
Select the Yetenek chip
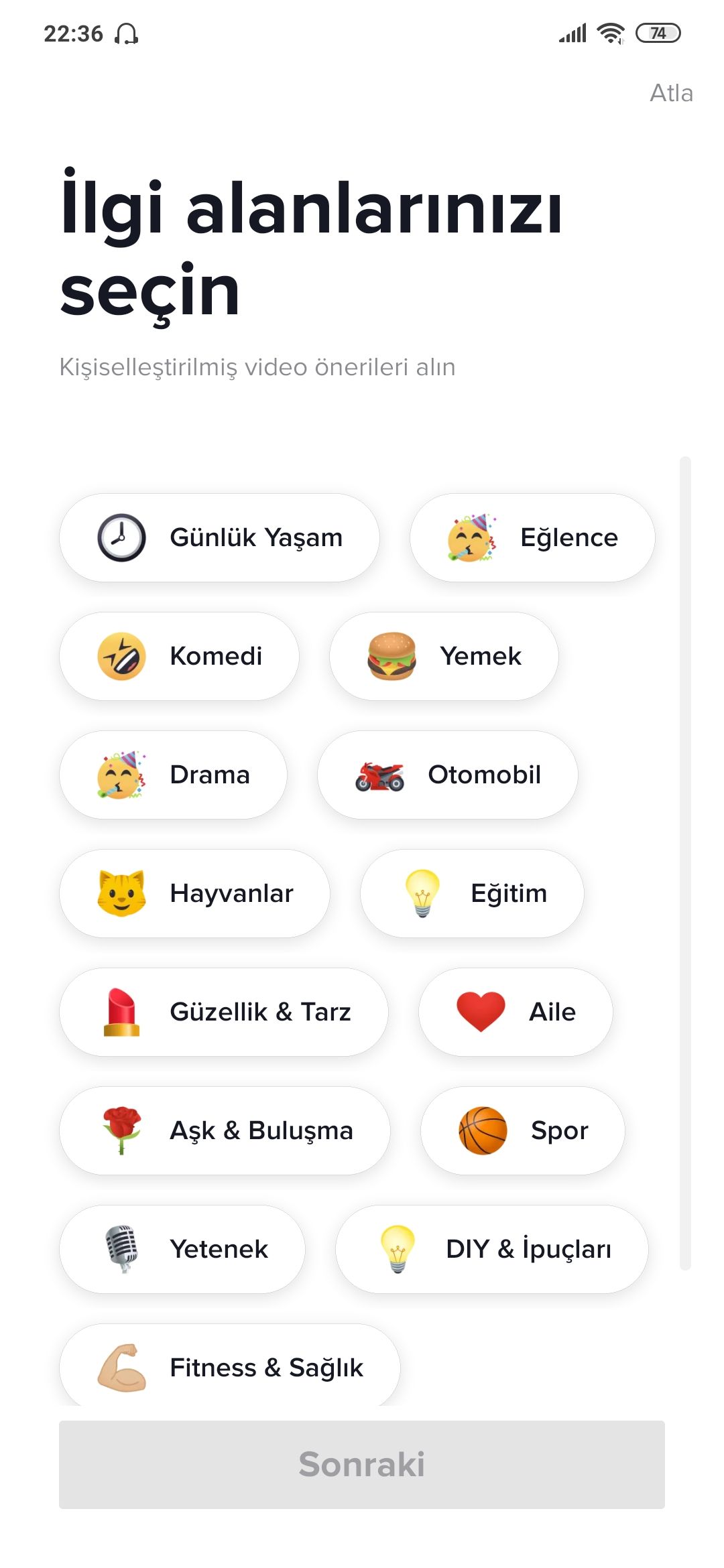[x=182, y=1249]
